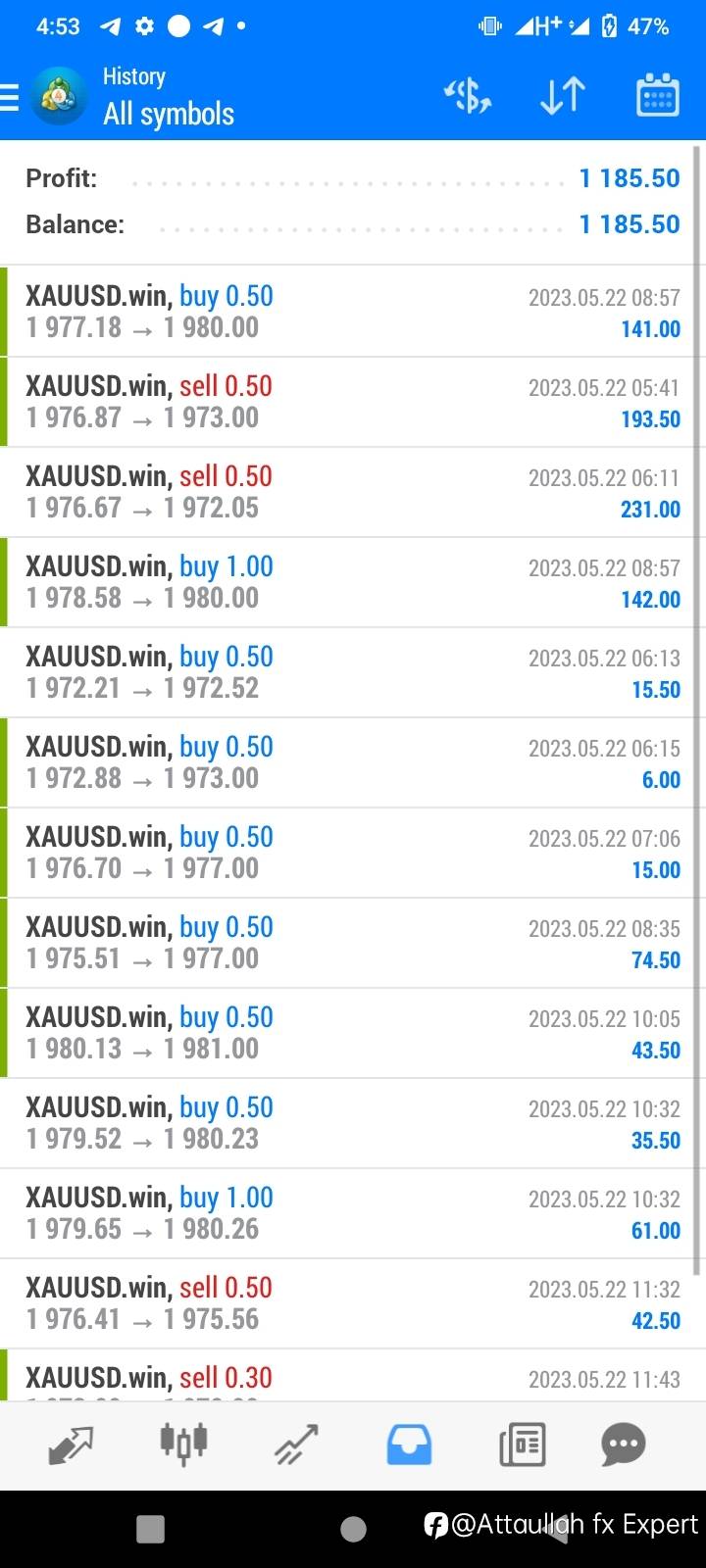
Task: Tap the system home button
Action: click(x=353, y=1529)
